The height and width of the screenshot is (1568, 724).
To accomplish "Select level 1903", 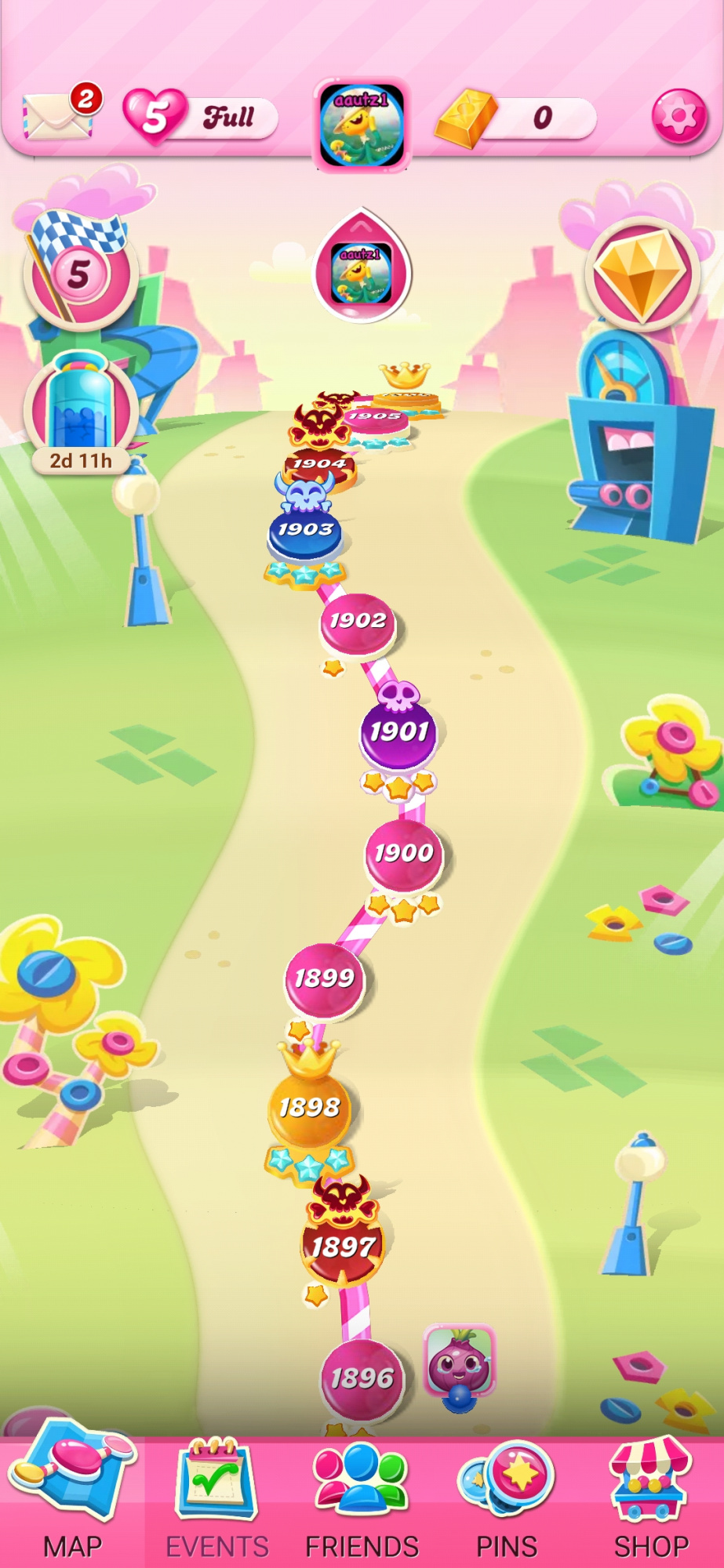I will pos(305,535).
